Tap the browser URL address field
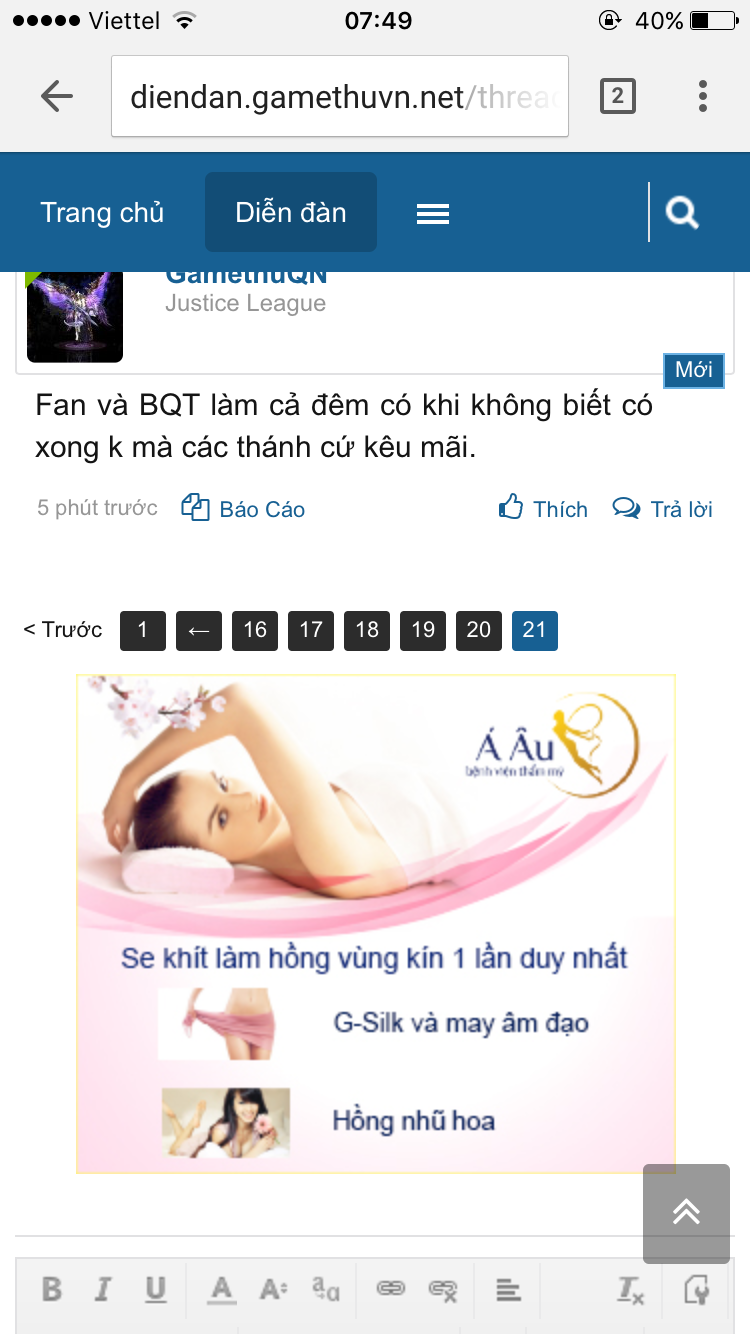Screen dimensions: 750x1334 coord(340,96)
